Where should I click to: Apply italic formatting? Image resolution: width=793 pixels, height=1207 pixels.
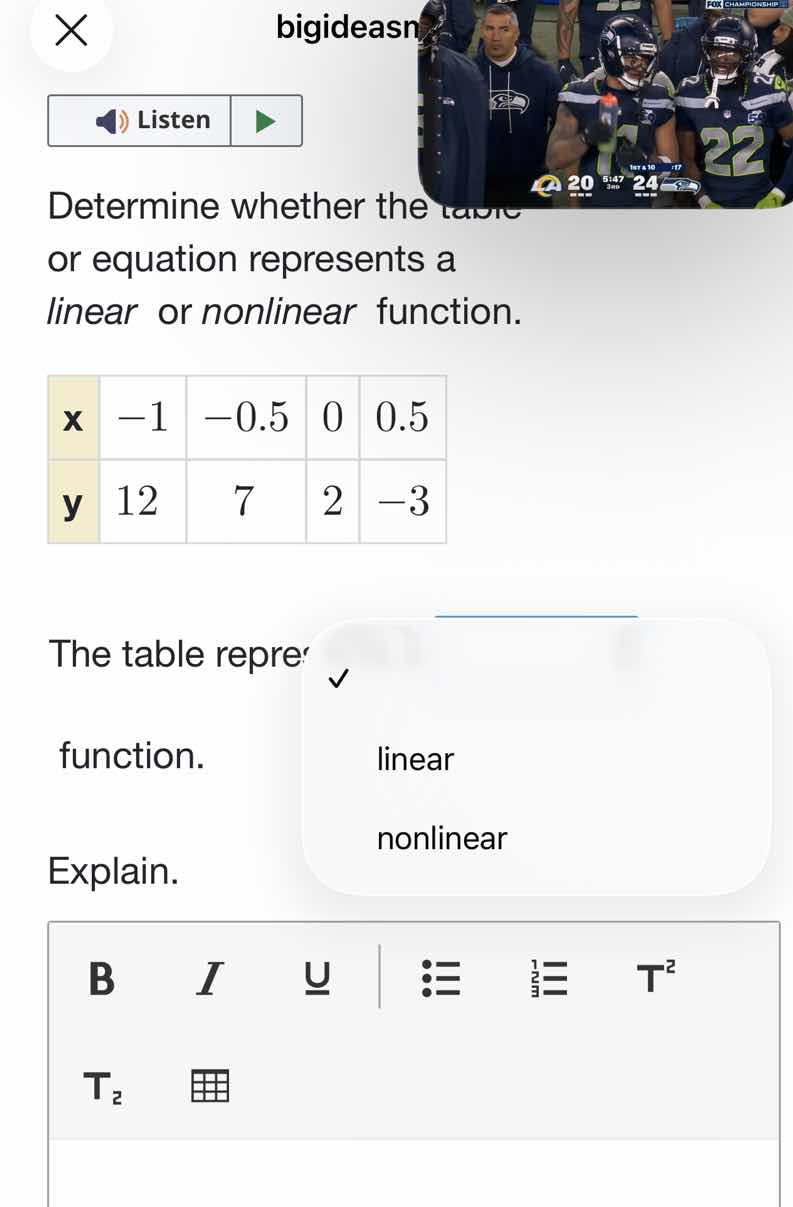209,979
